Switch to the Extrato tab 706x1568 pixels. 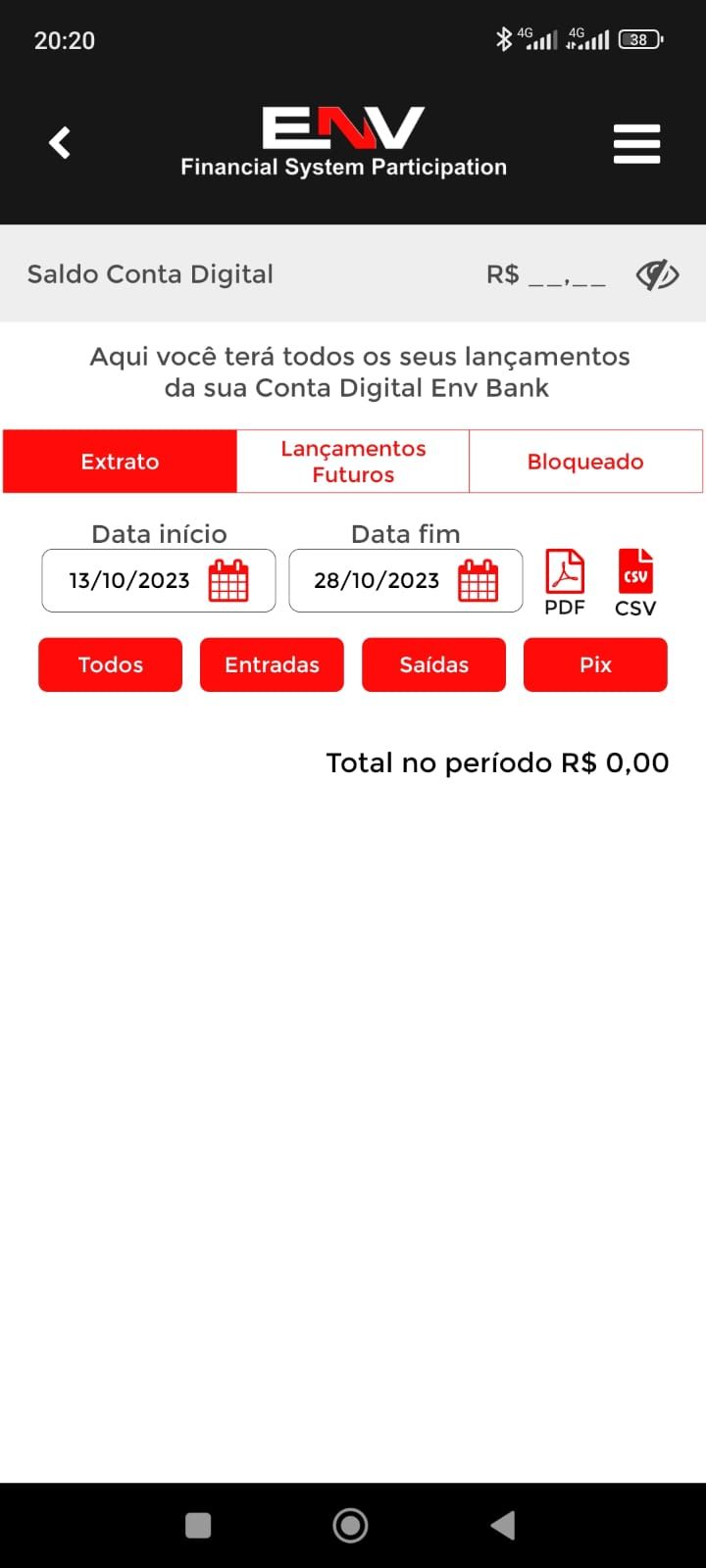coord(120,462)
